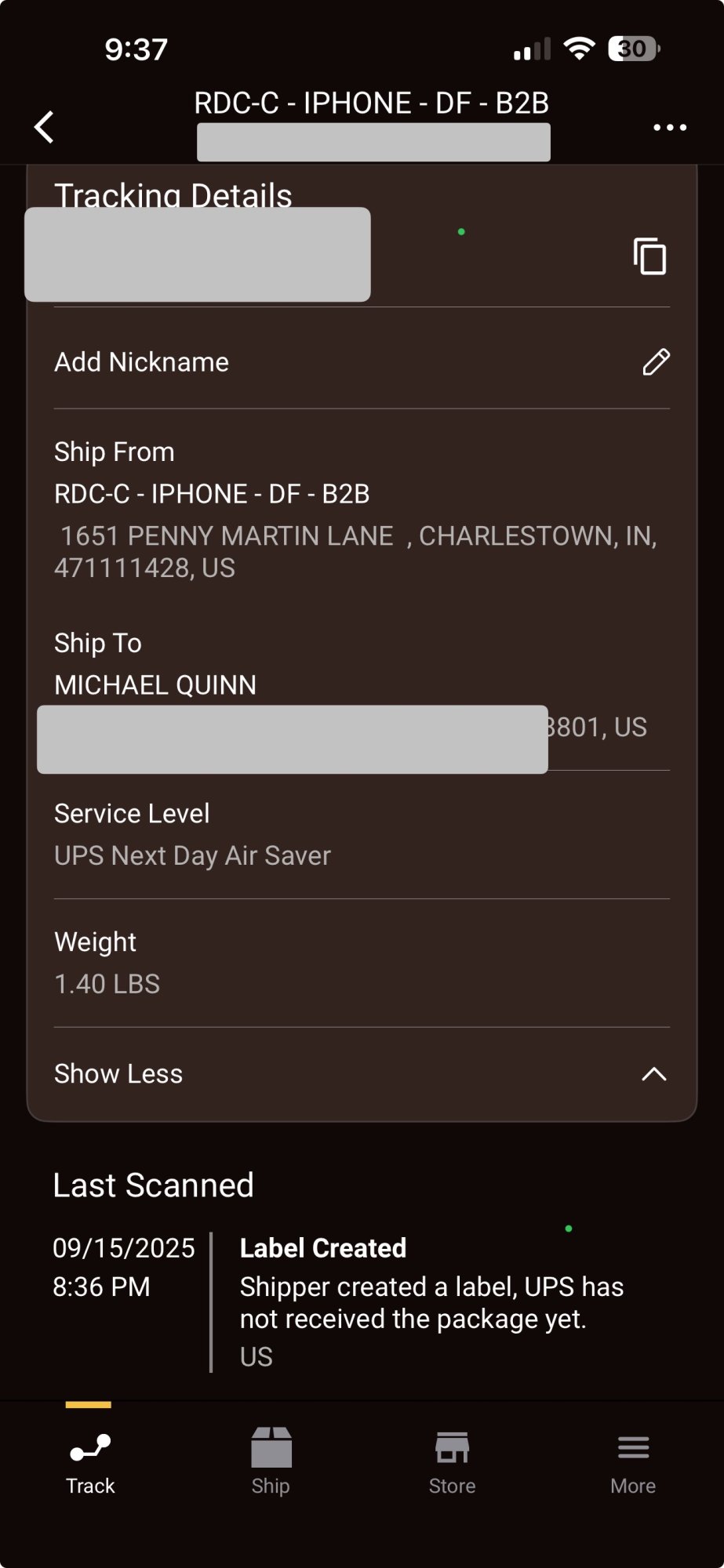This screenshot has height=1568, width=724.
Task: Go back using the top-left arrow
Action: 45,127
